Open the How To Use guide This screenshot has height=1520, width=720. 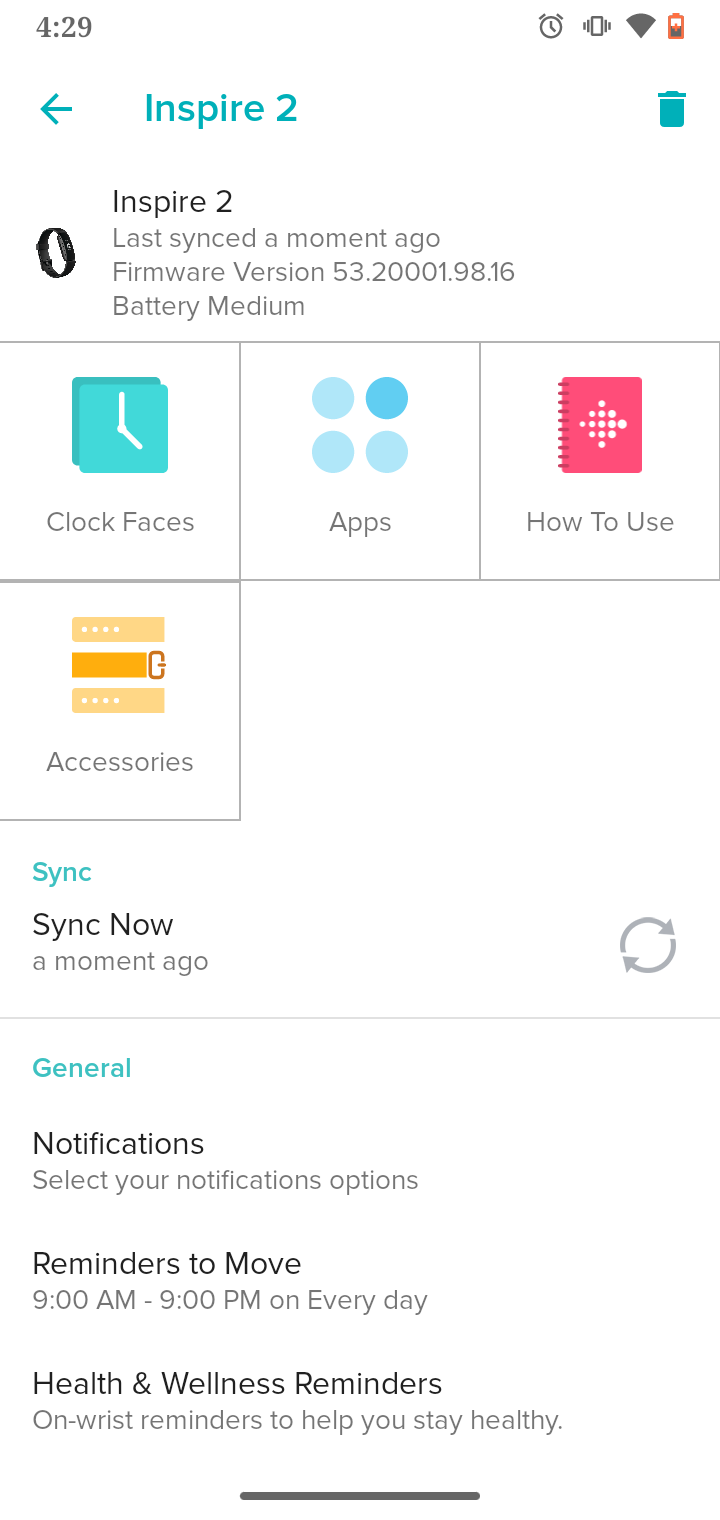pyautogui.click(x=600, y=461)
